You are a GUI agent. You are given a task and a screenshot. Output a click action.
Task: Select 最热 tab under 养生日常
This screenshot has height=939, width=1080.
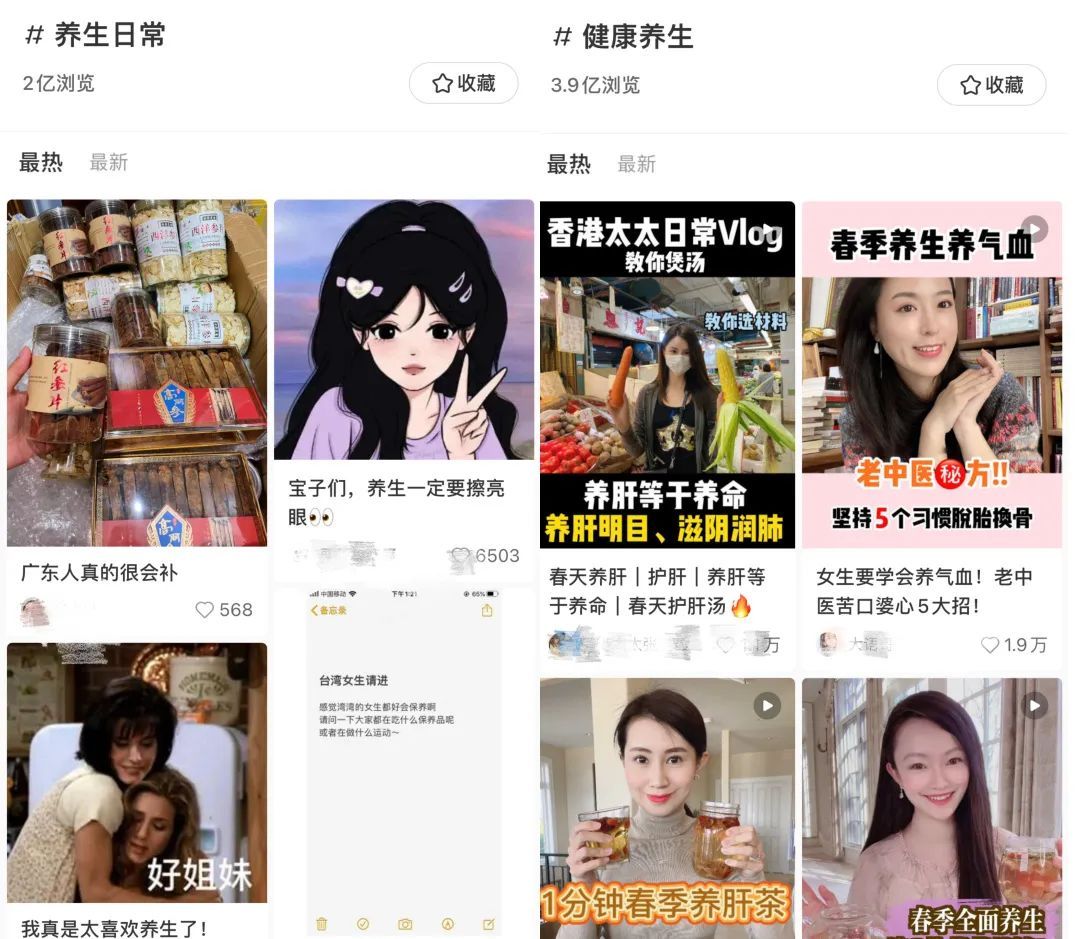(x=41, y=163)
